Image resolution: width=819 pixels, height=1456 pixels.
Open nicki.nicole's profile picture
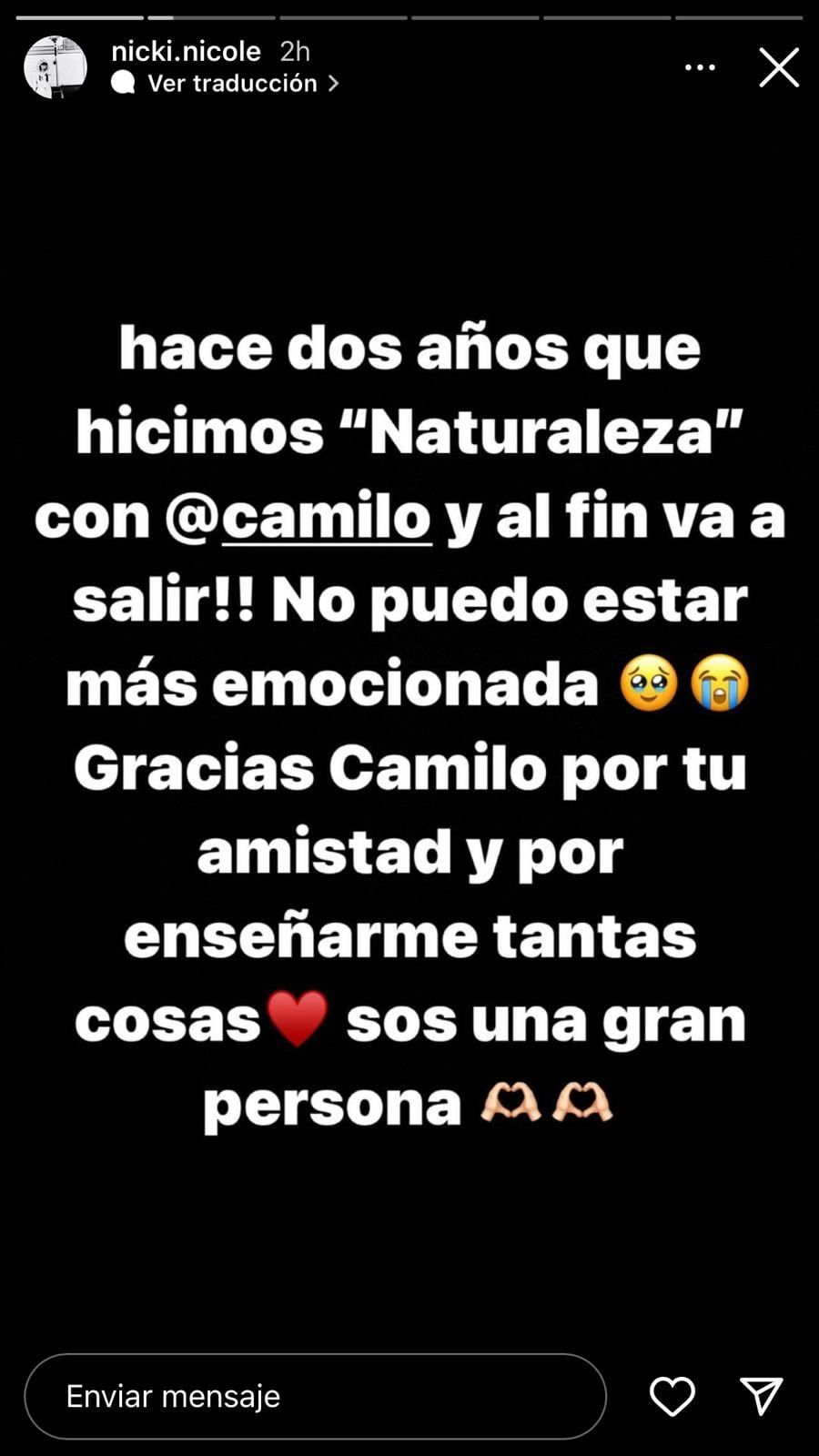pyautogui.click(x=56, y=67)
